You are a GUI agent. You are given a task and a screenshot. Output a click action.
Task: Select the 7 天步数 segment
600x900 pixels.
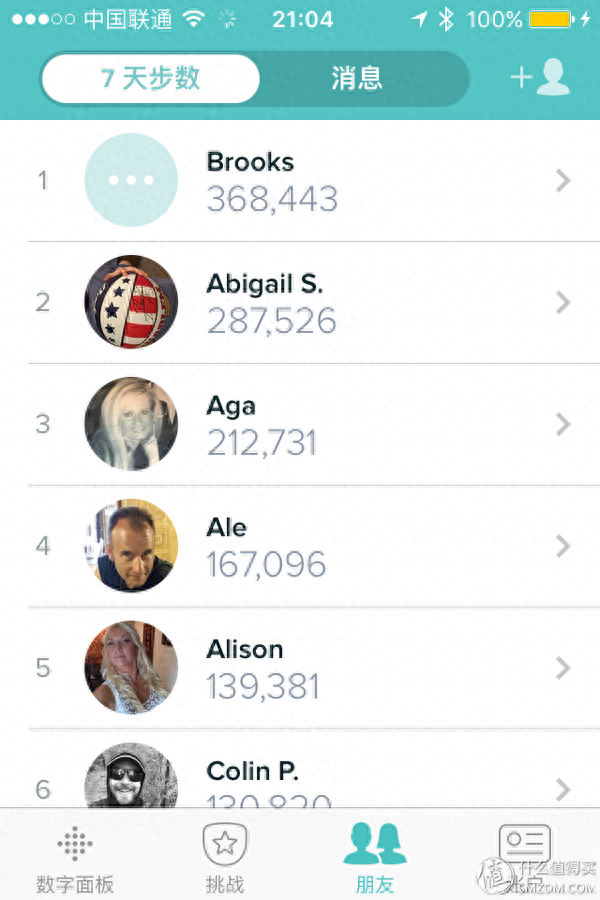pyautogui.click(x=151, y=79)
